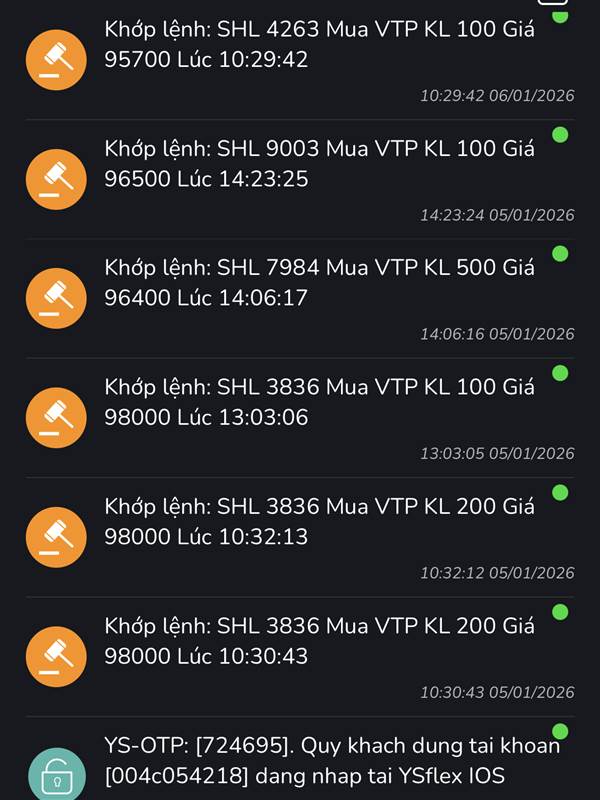Image resolution: width=600 pixels, height=800 pixels.
Task: Open the order matched at 13:03:06
Action: tap(320, 403)
